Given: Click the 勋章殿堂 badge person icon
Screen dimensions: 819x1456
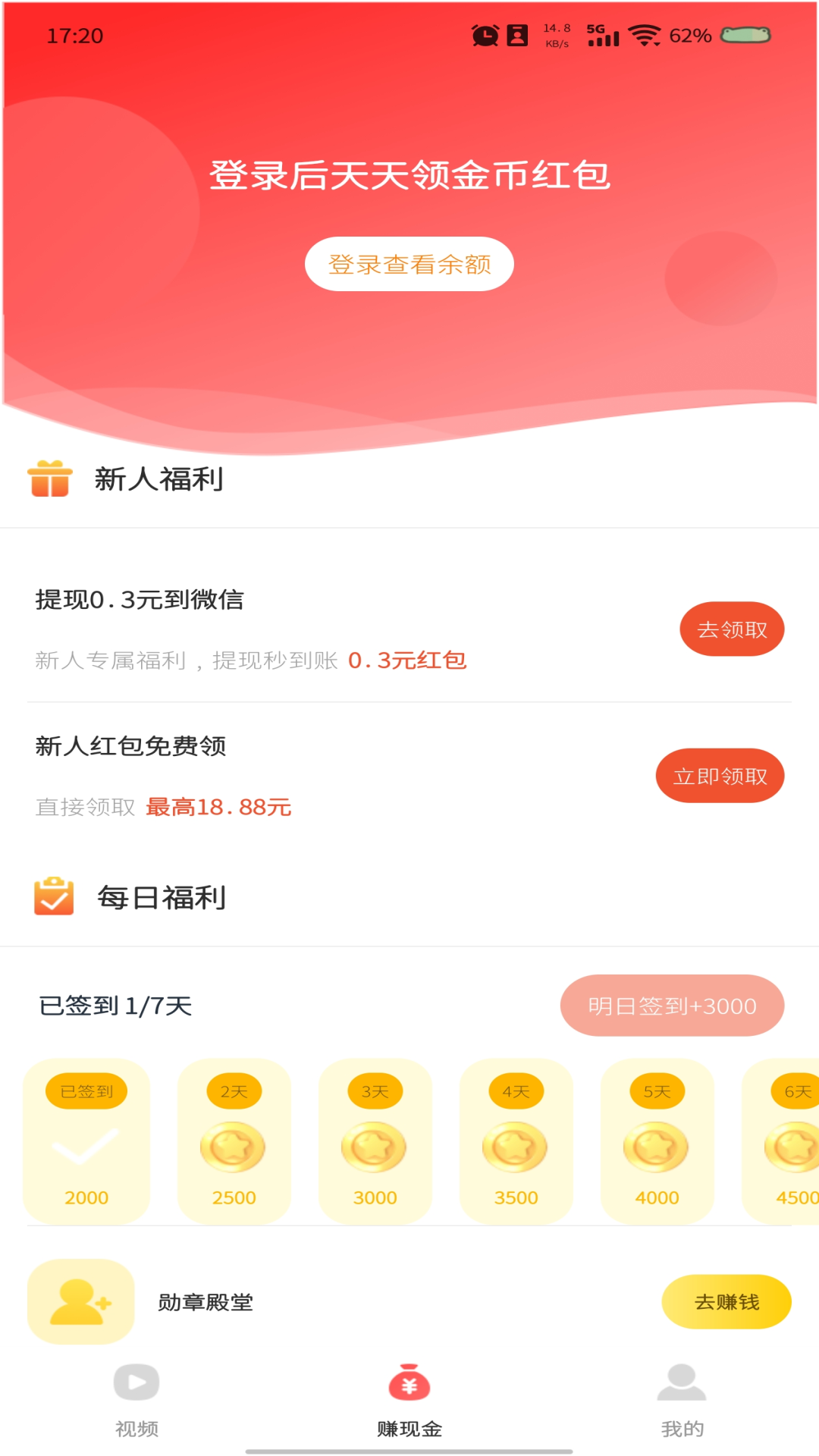Looking at the screenshot, I should [80, 1301].
